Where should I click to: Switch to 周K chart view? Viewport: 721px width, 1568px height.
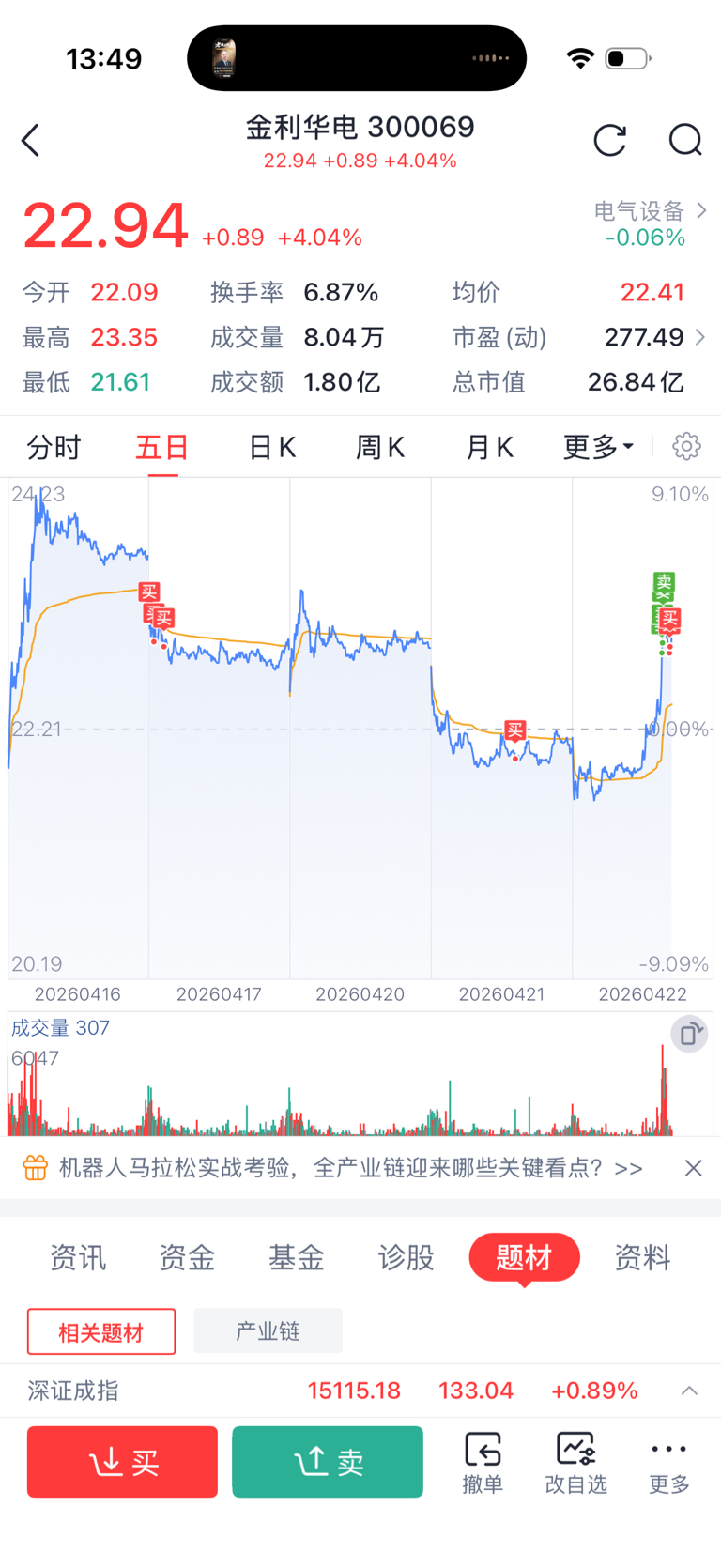tap(380, 448)
